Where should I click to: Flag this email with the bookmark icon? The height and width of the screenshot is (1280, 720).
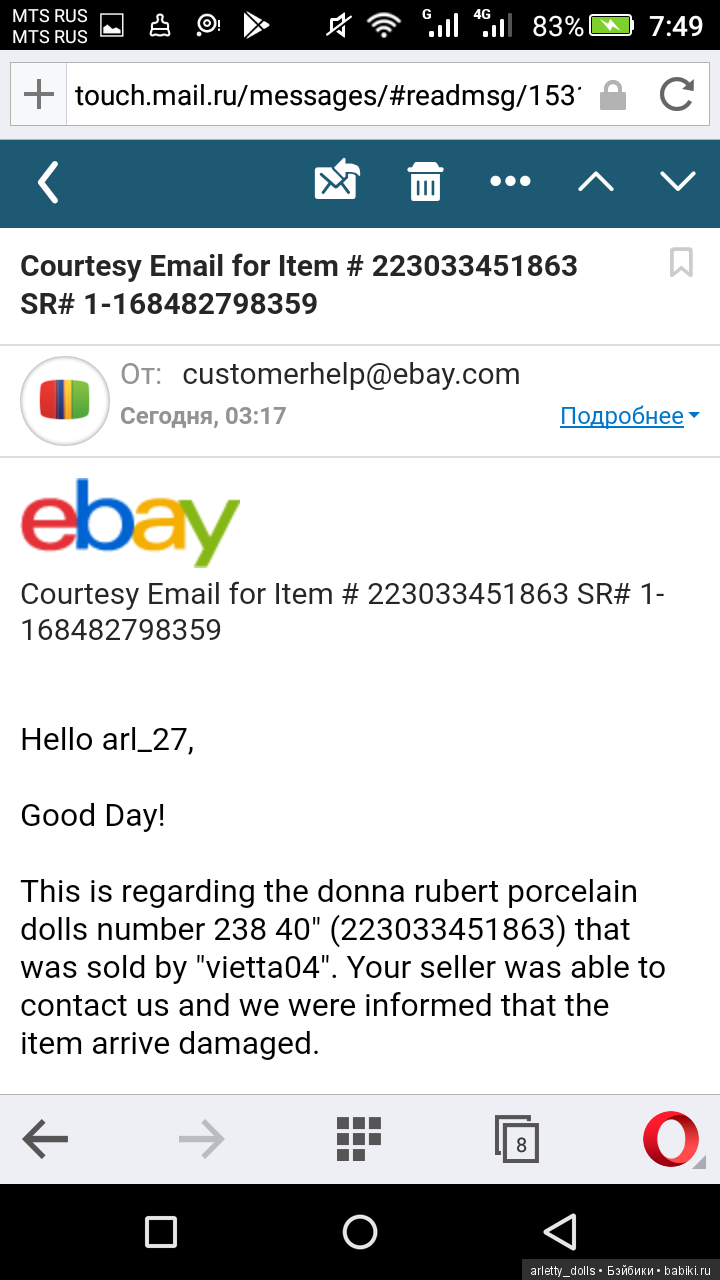pos(681,263)
